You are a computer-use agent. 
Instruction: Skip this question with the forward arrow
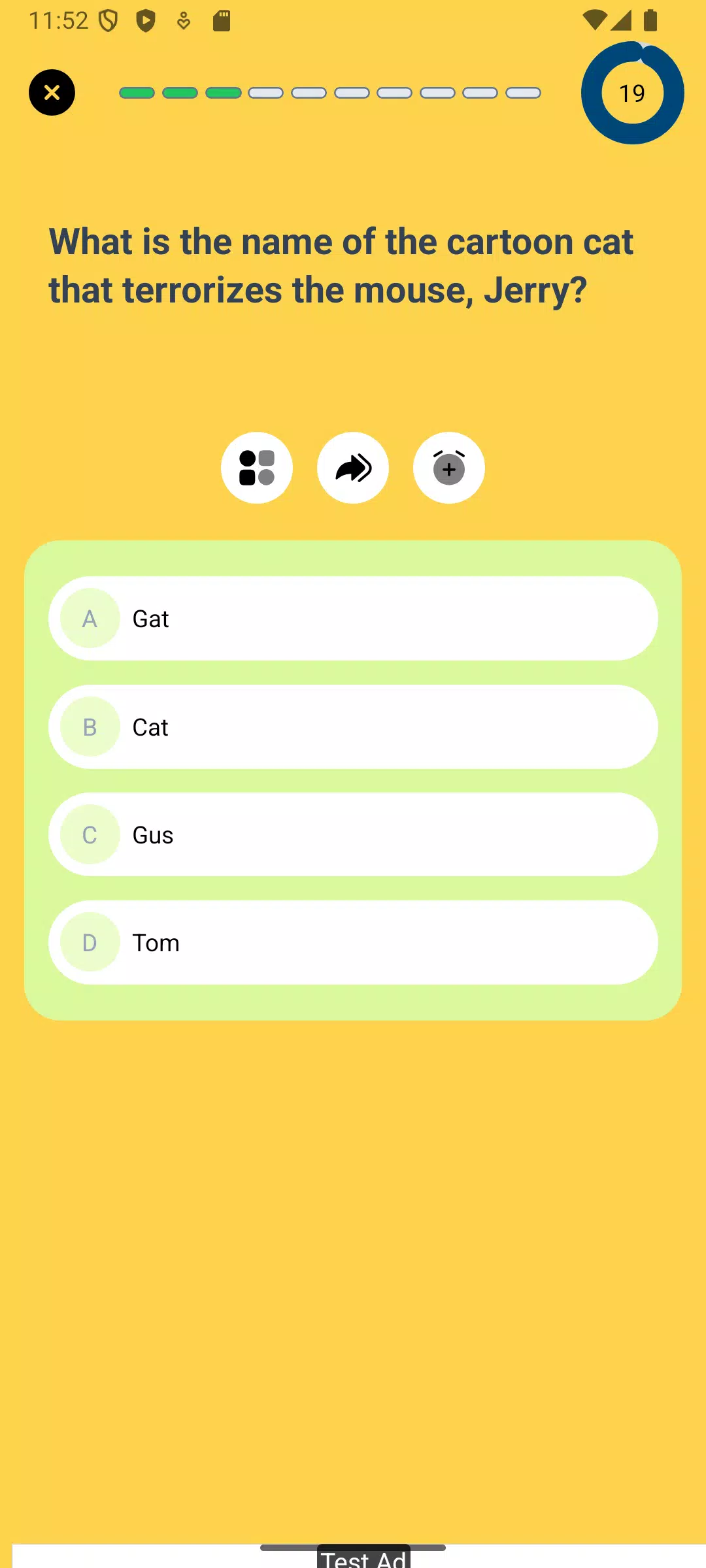353,468
